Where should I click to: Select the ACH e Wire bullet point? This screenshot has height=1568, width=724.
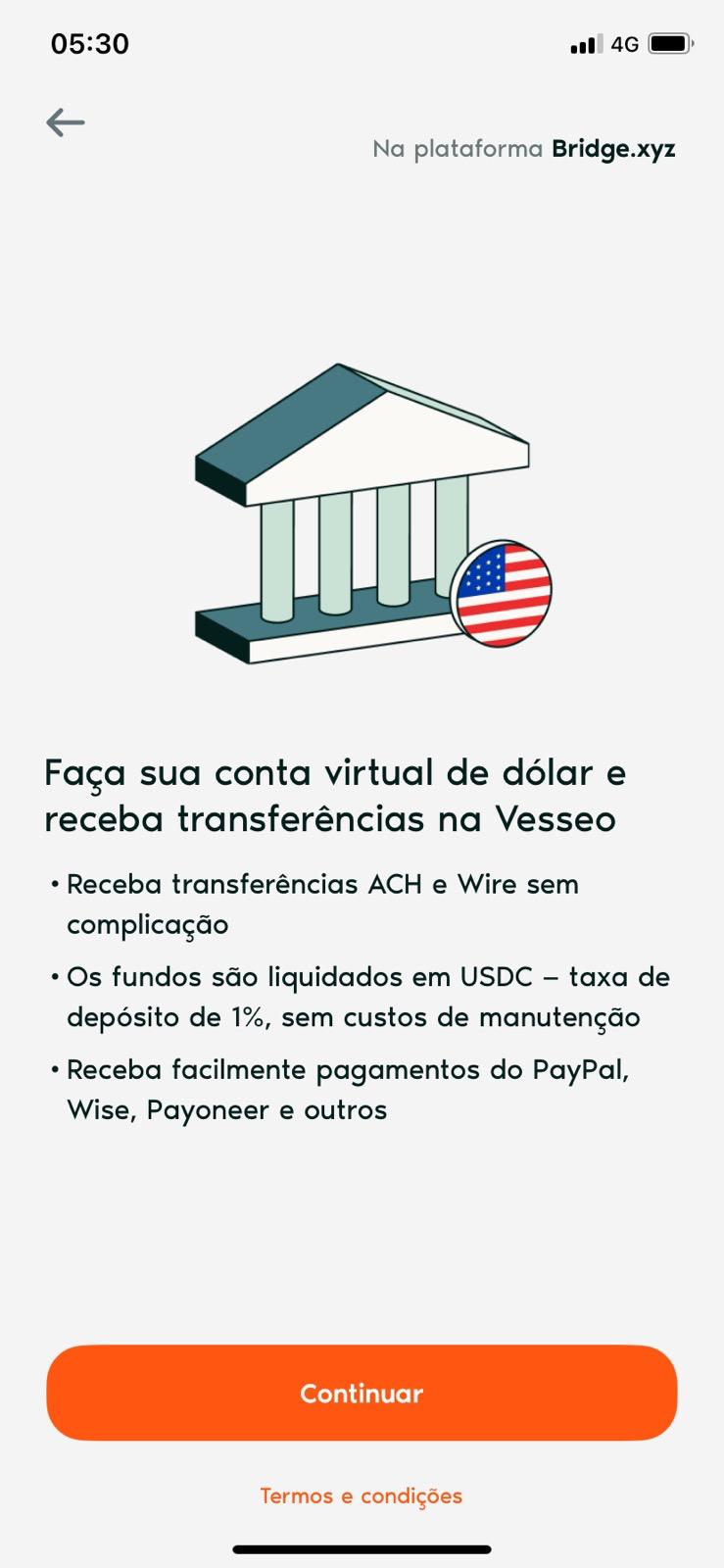[323, 903]
